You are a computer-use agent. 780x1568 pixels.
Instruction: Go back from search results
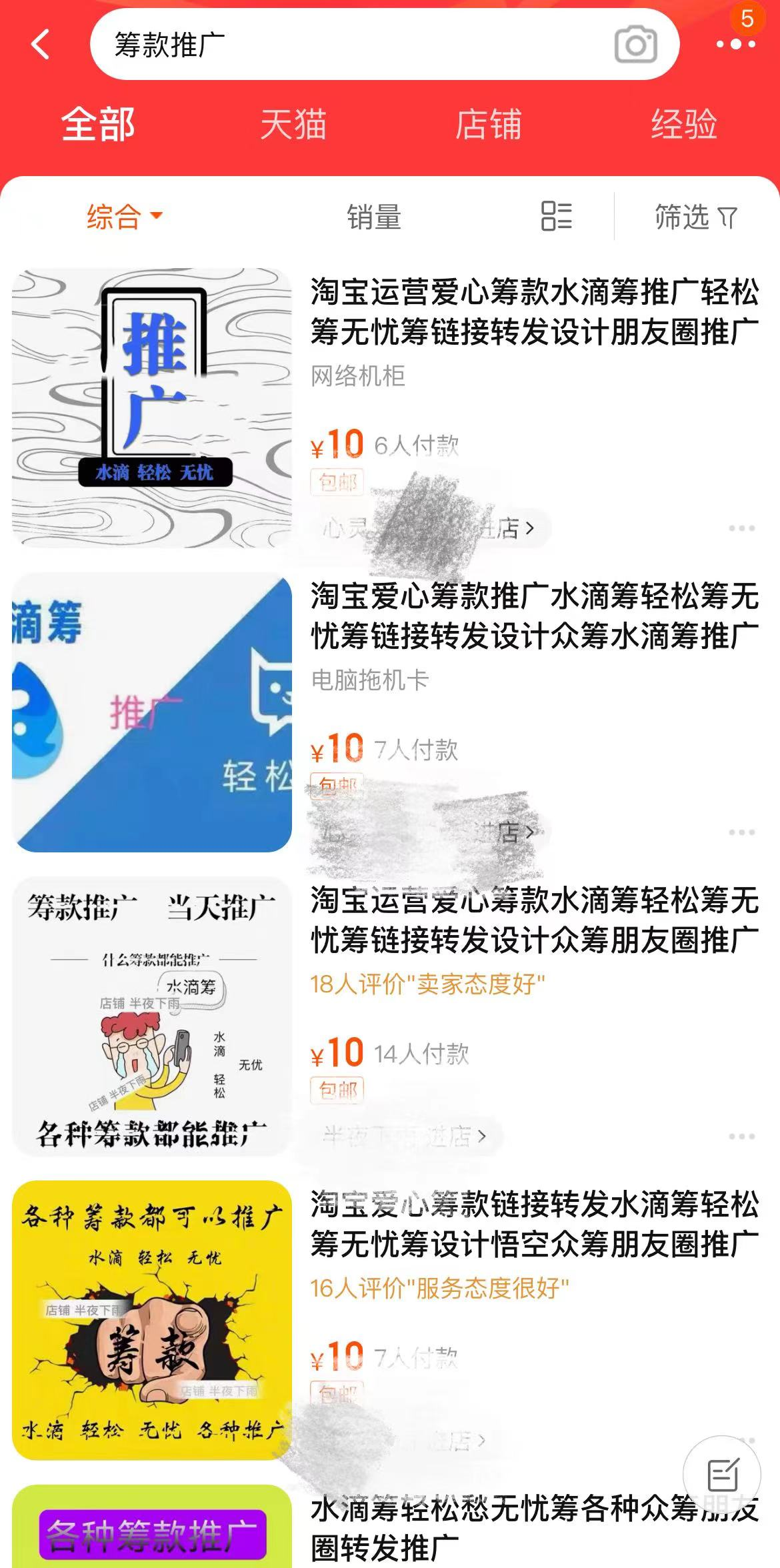click(x=41, y=45)
